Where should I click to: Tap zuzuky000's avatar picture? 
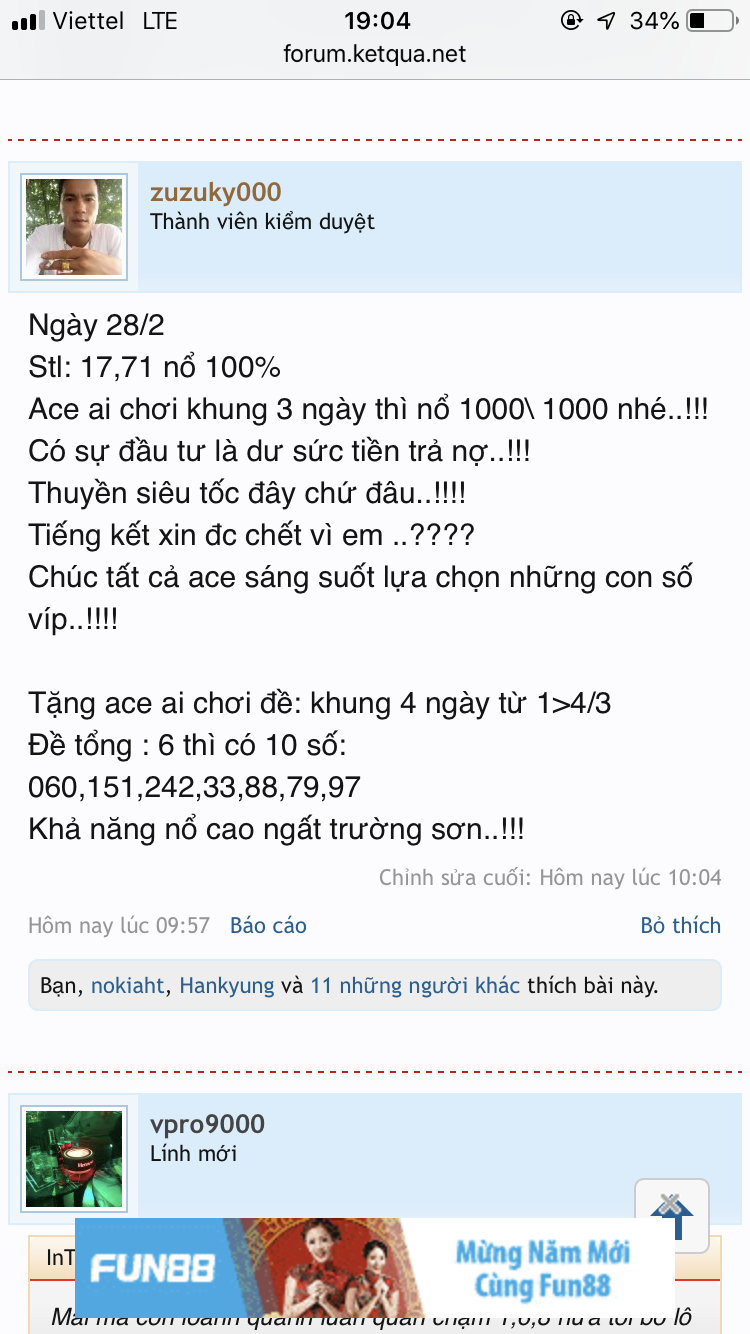tap(74, 227)
